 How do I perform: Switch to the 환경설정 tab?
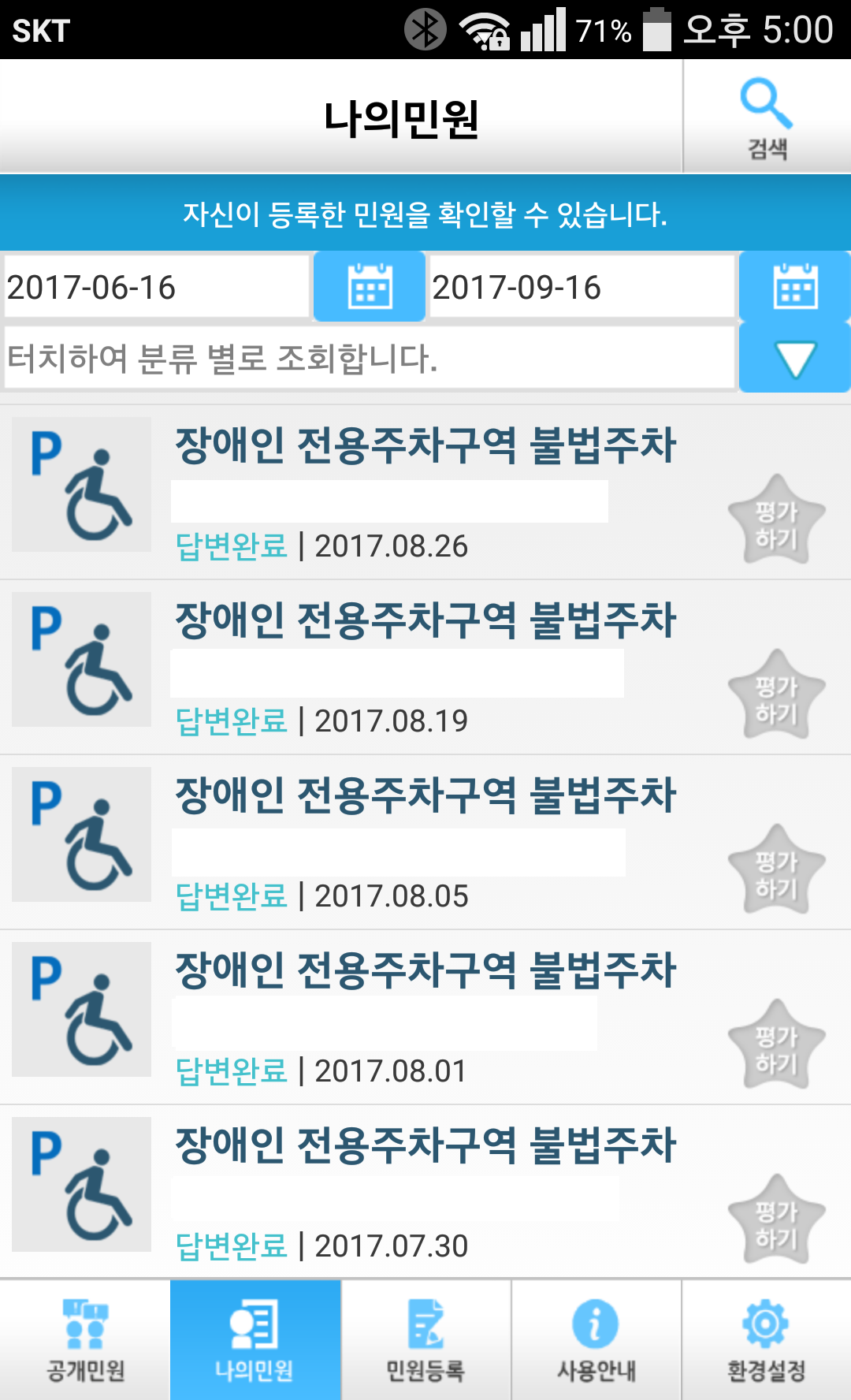click(766, 1340)
